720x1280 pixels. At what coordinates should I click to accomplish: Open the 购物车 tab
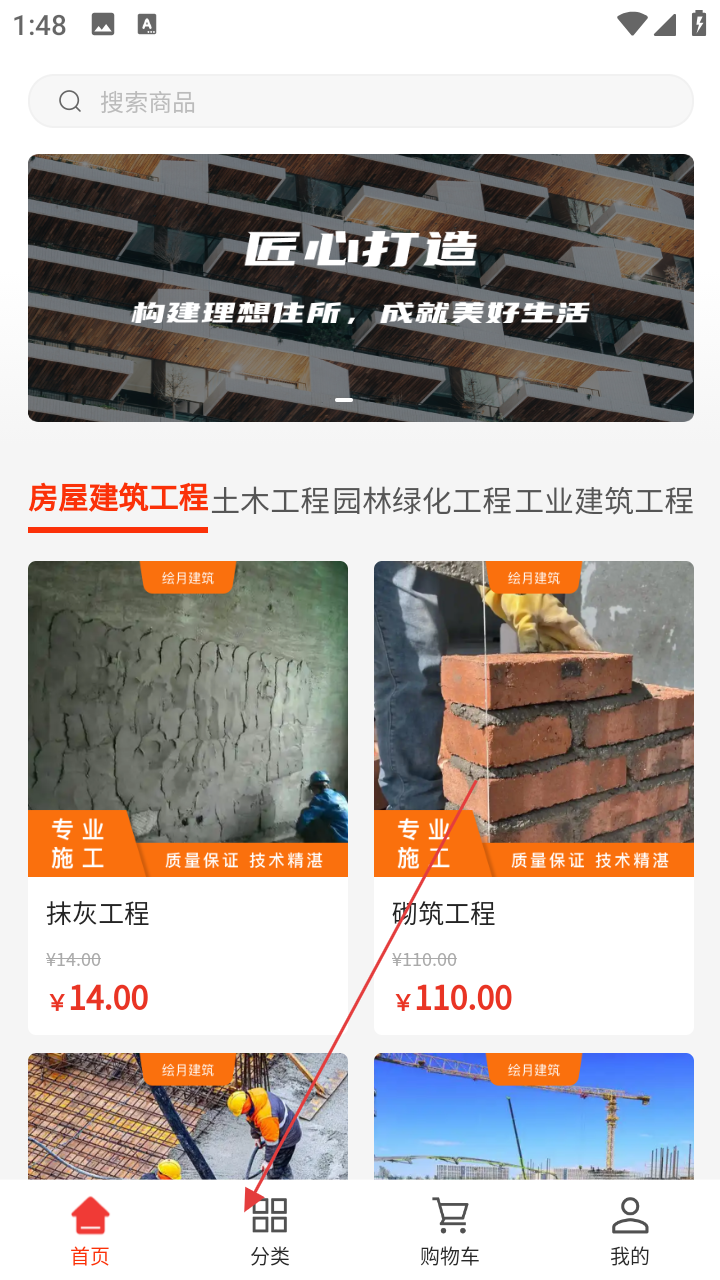click(x=450, y=1231)
